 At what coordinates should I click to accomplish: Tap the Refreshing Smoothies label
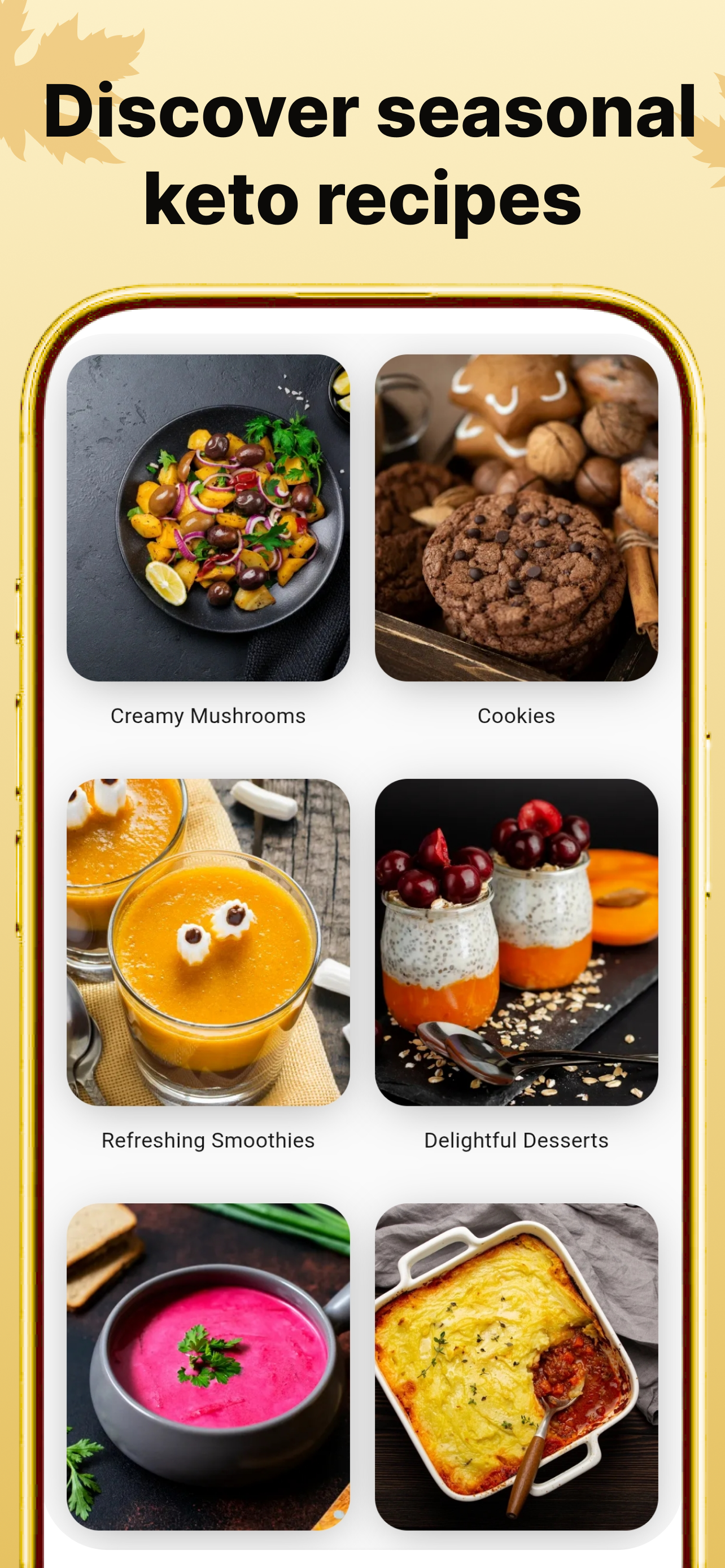[208, 1141]
